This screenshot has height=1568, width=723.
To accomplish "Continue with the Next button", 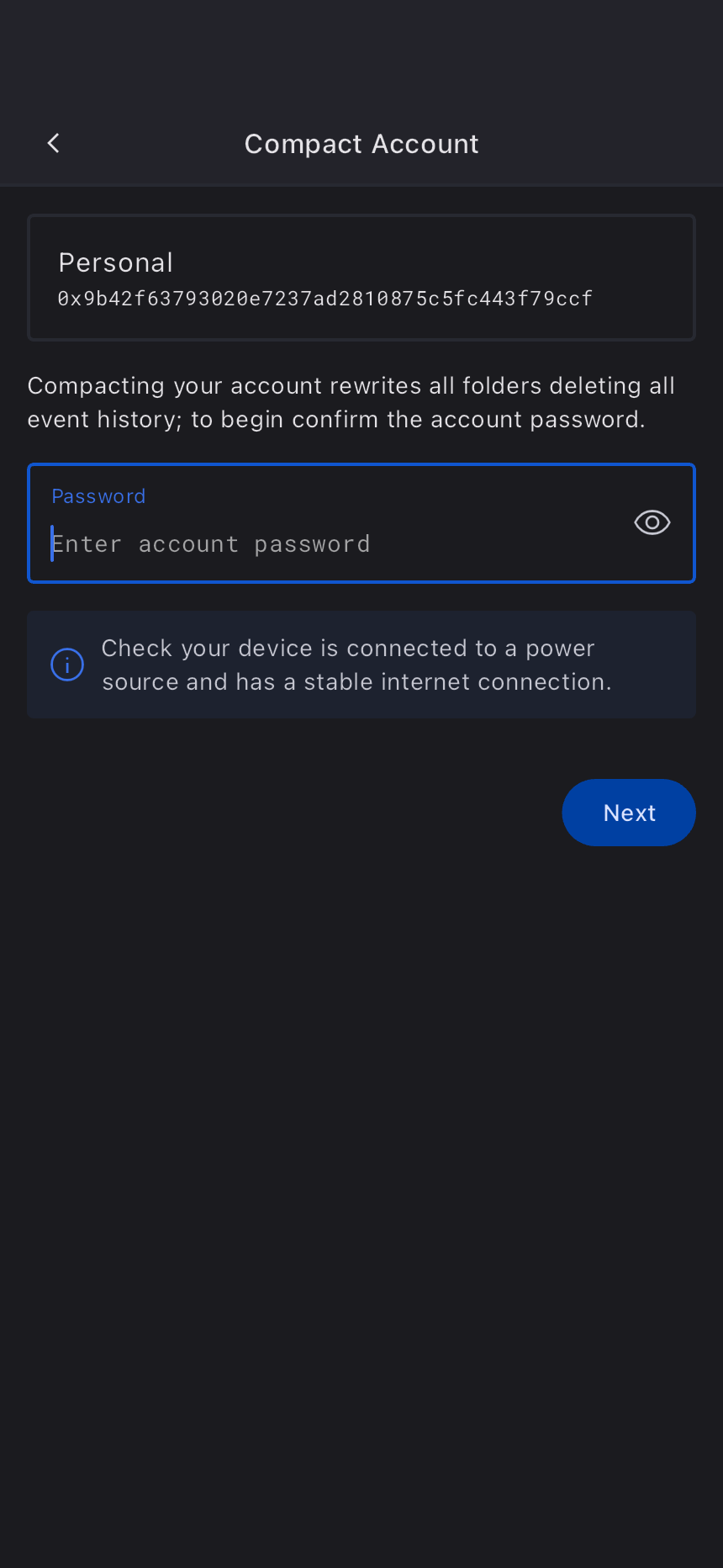I will (628, 813).
